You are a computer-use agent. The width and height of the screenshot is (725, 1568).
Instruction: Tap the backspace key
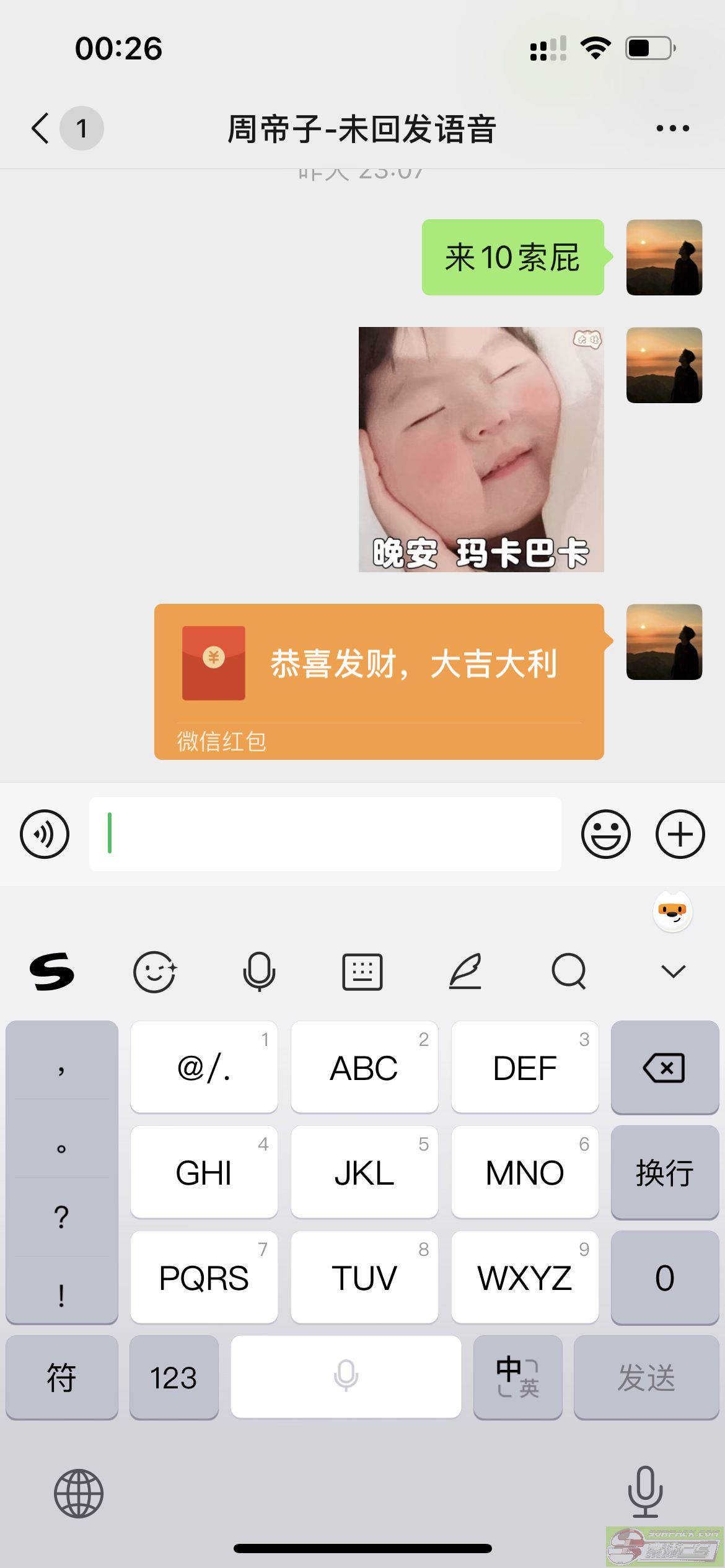[x=664, y=1067]
